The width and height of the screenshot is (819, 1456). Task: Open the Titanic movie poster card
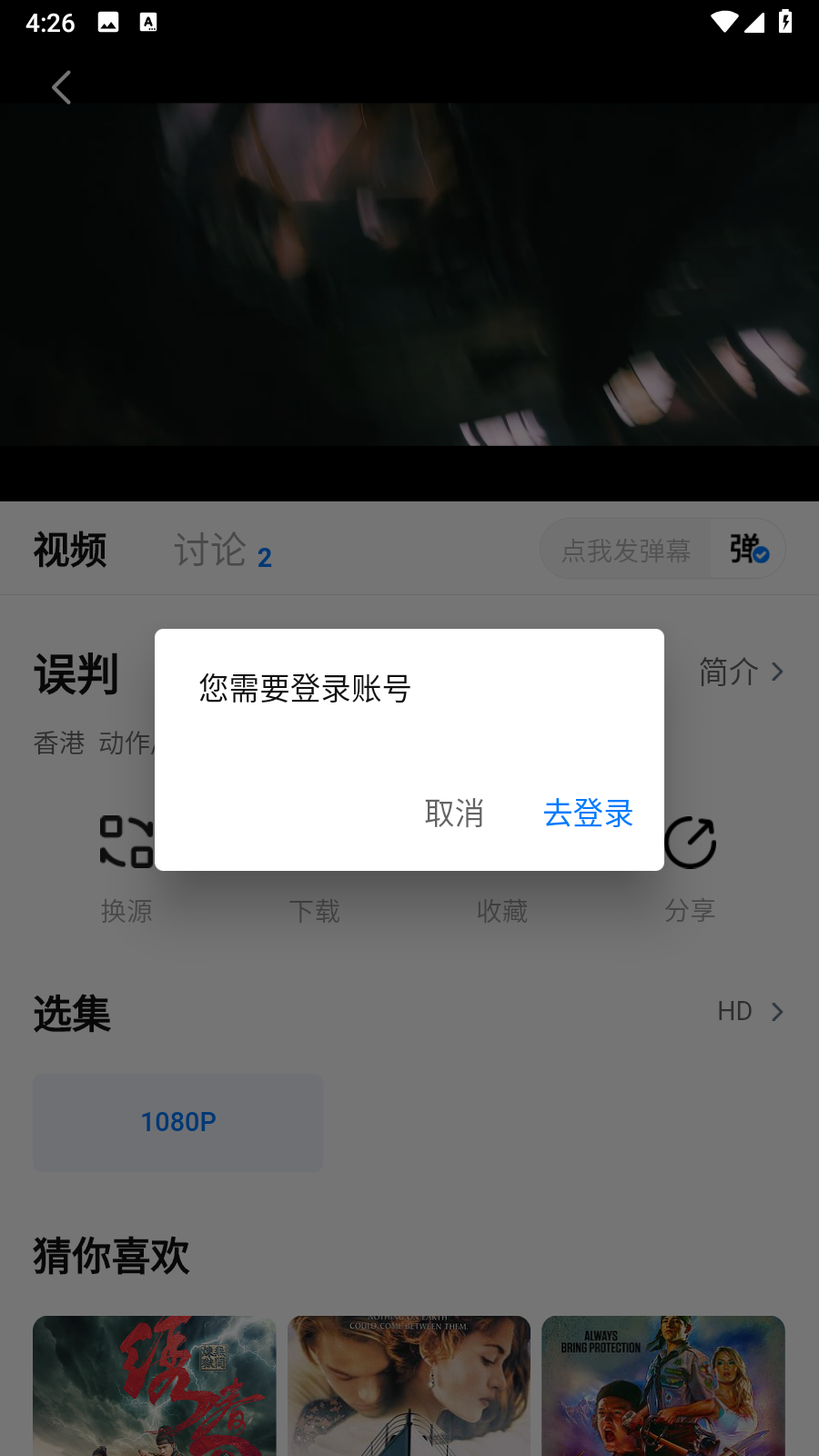(409, 1385)
